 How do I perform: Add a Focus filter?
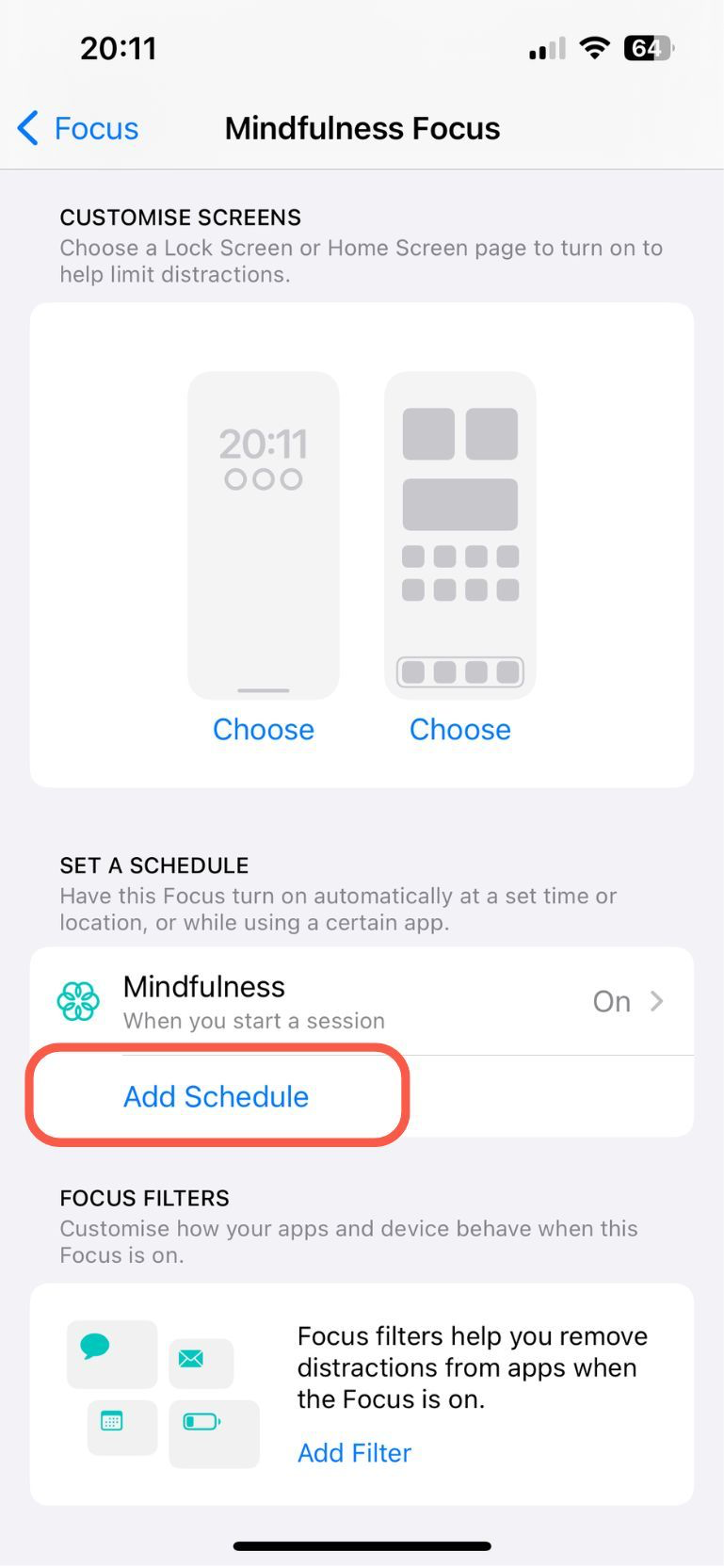[x=354, y=1453]
